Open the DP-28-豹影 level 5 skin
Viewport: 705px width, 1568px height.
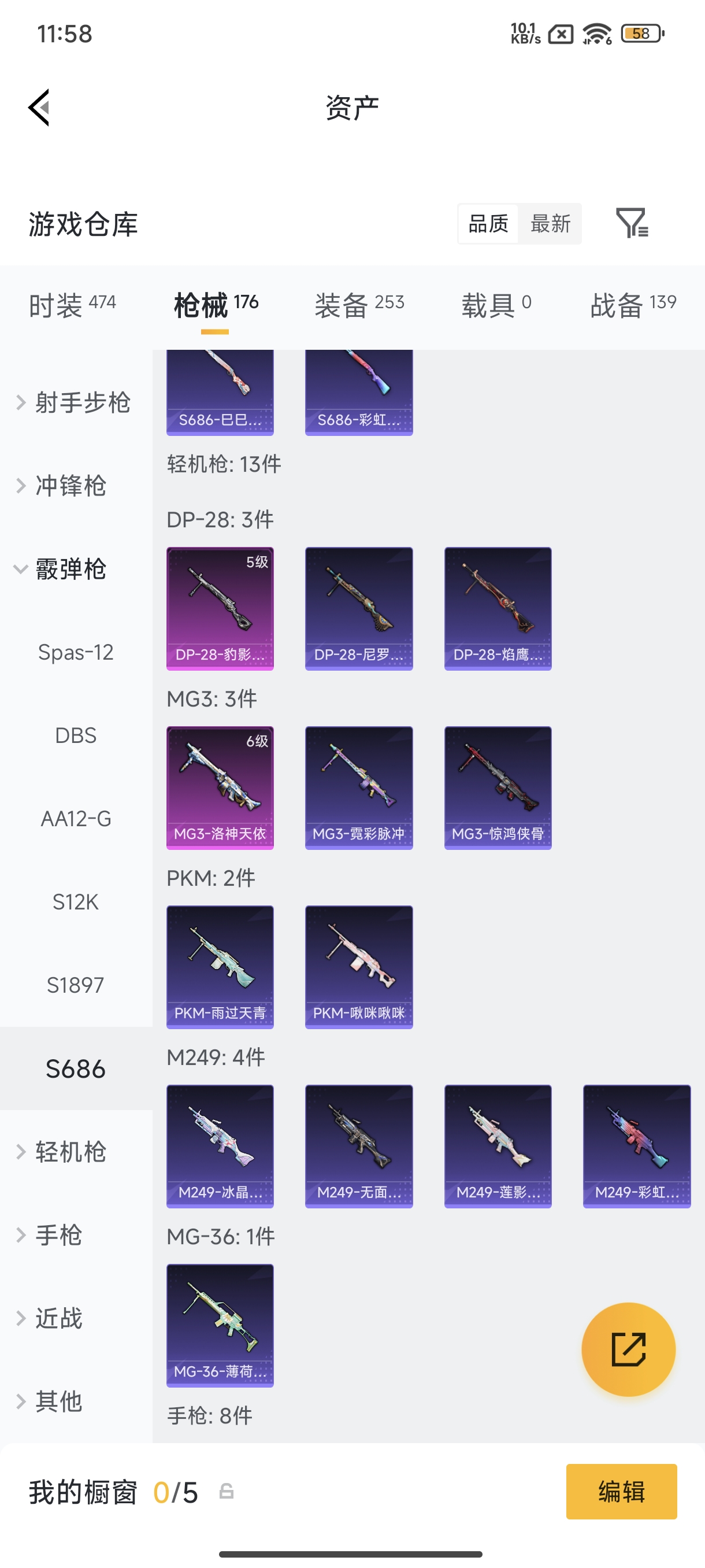coord(220,608)
